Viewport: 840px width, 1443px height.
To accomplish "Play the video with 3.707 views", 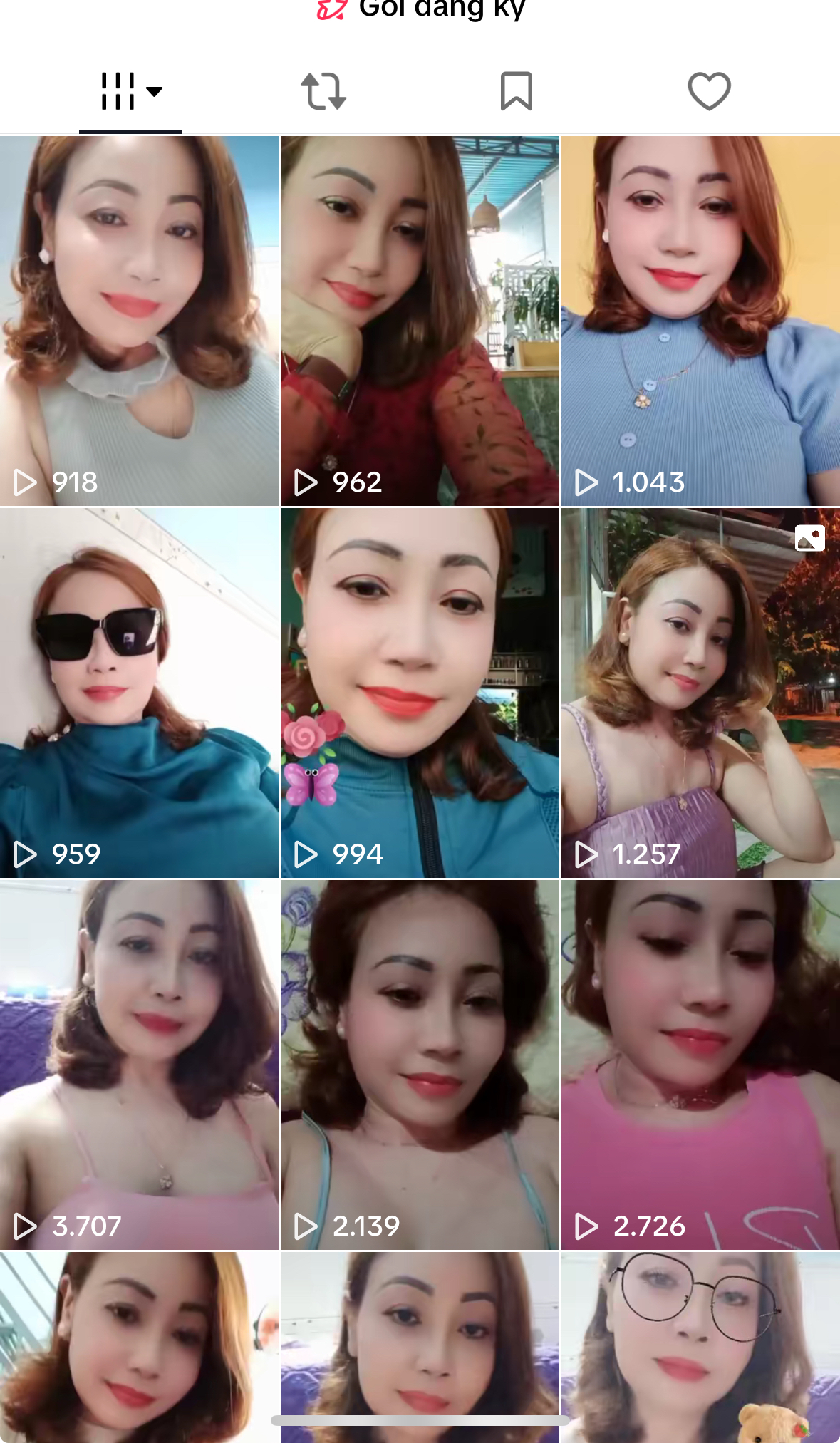I will pos(139,1065).
